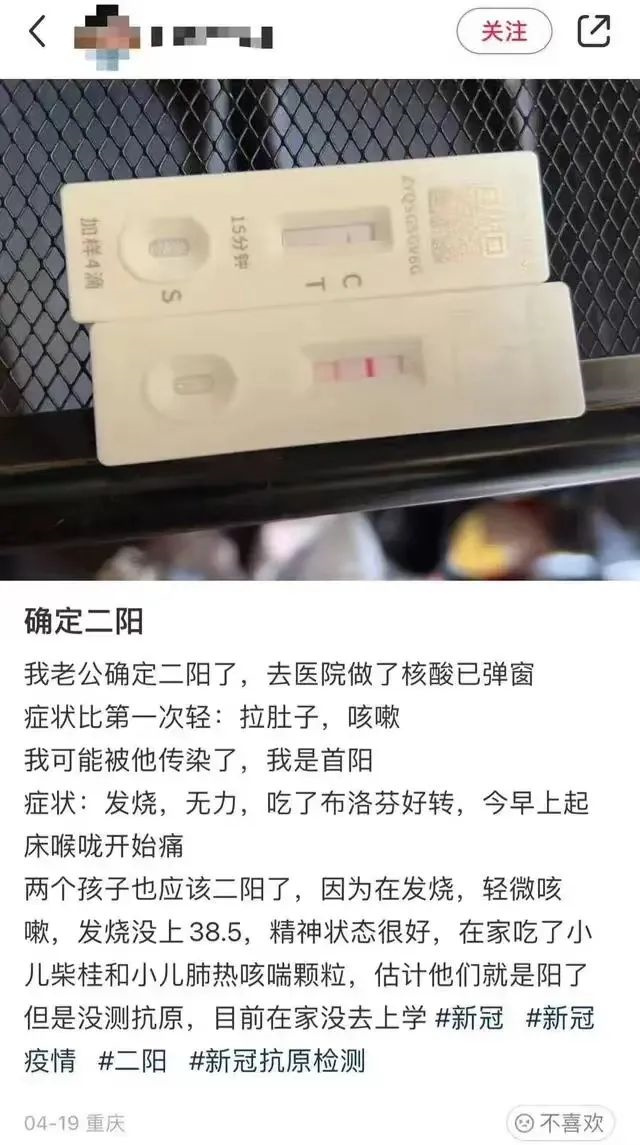640x1145 pixels.
Task: Follow the author with the 关注 button
Action: coord(504,32)
